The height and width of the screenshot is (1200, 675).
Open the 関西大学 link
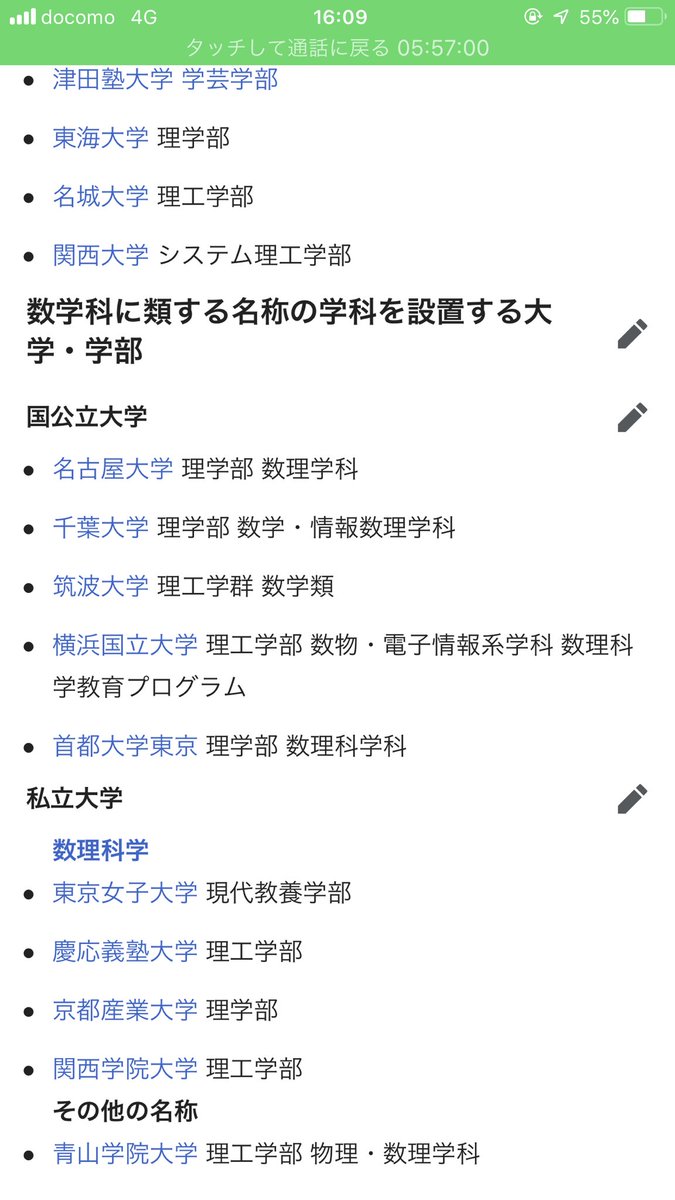[x=101, y=256]
